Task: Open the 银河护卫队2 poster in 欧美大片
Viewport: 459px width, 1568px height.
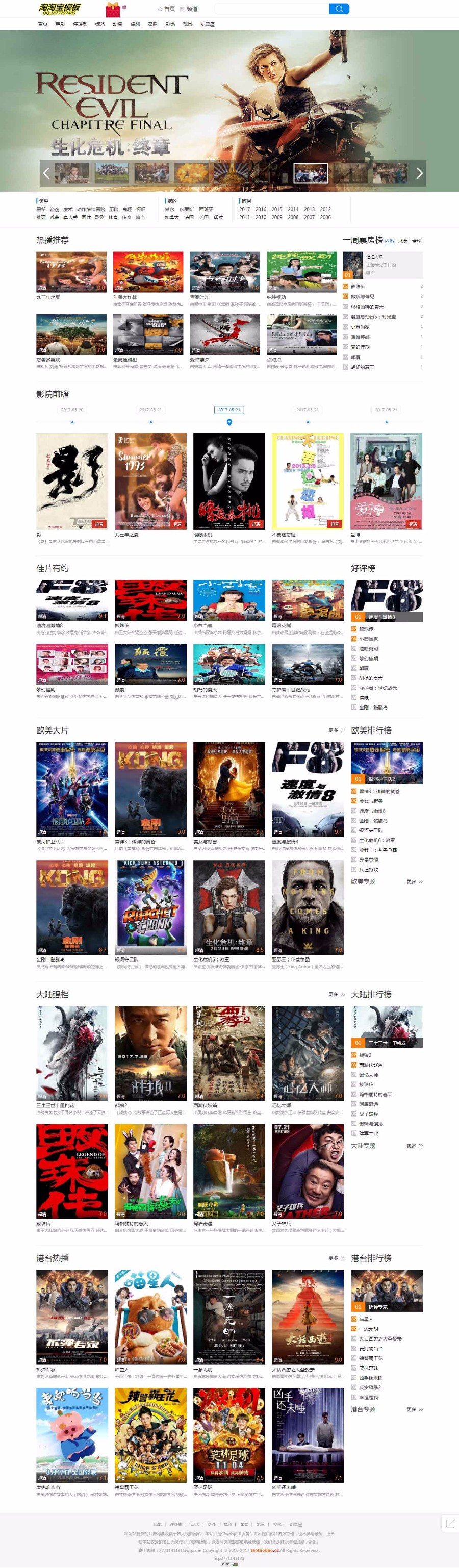Action: [72, 788]
